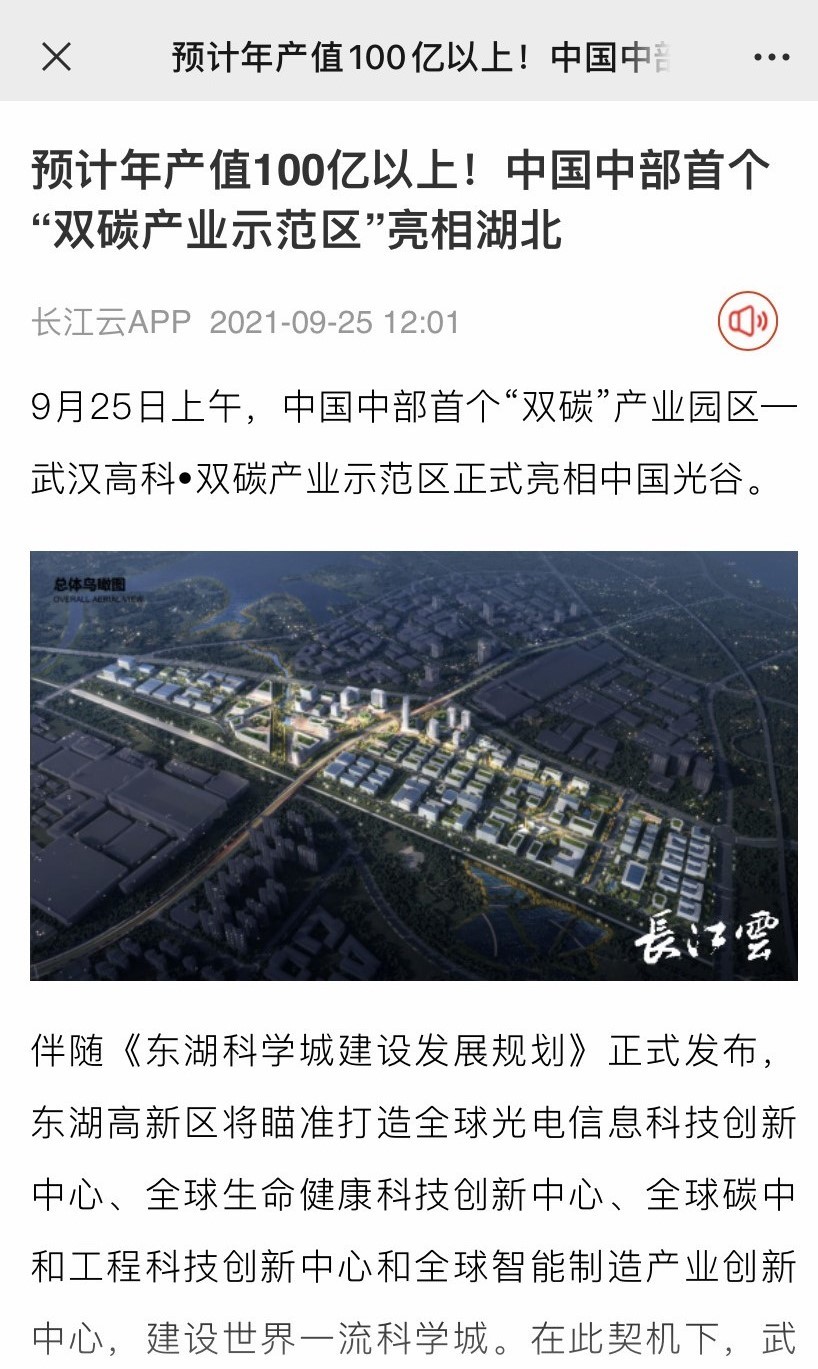This screenshot has width=818, height=1369.
Task: Open the aerial view image
Action: [x=413, y=765]
